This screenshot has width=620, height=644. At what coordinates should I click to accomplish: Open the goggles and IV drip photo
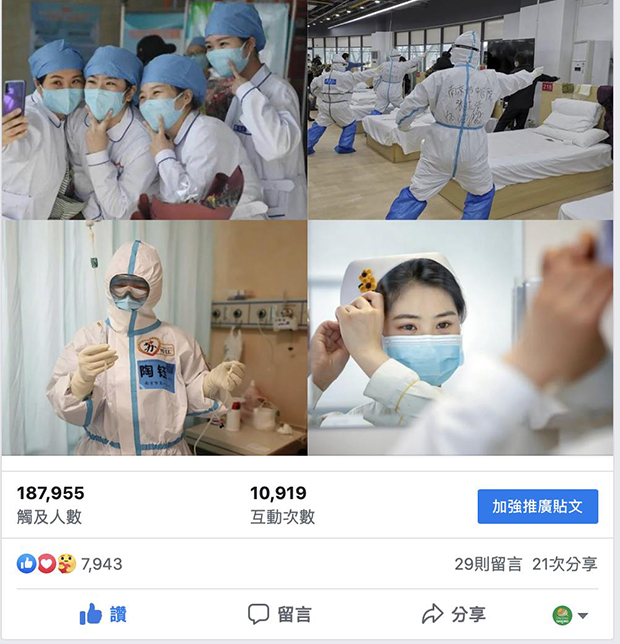[154, 338]
